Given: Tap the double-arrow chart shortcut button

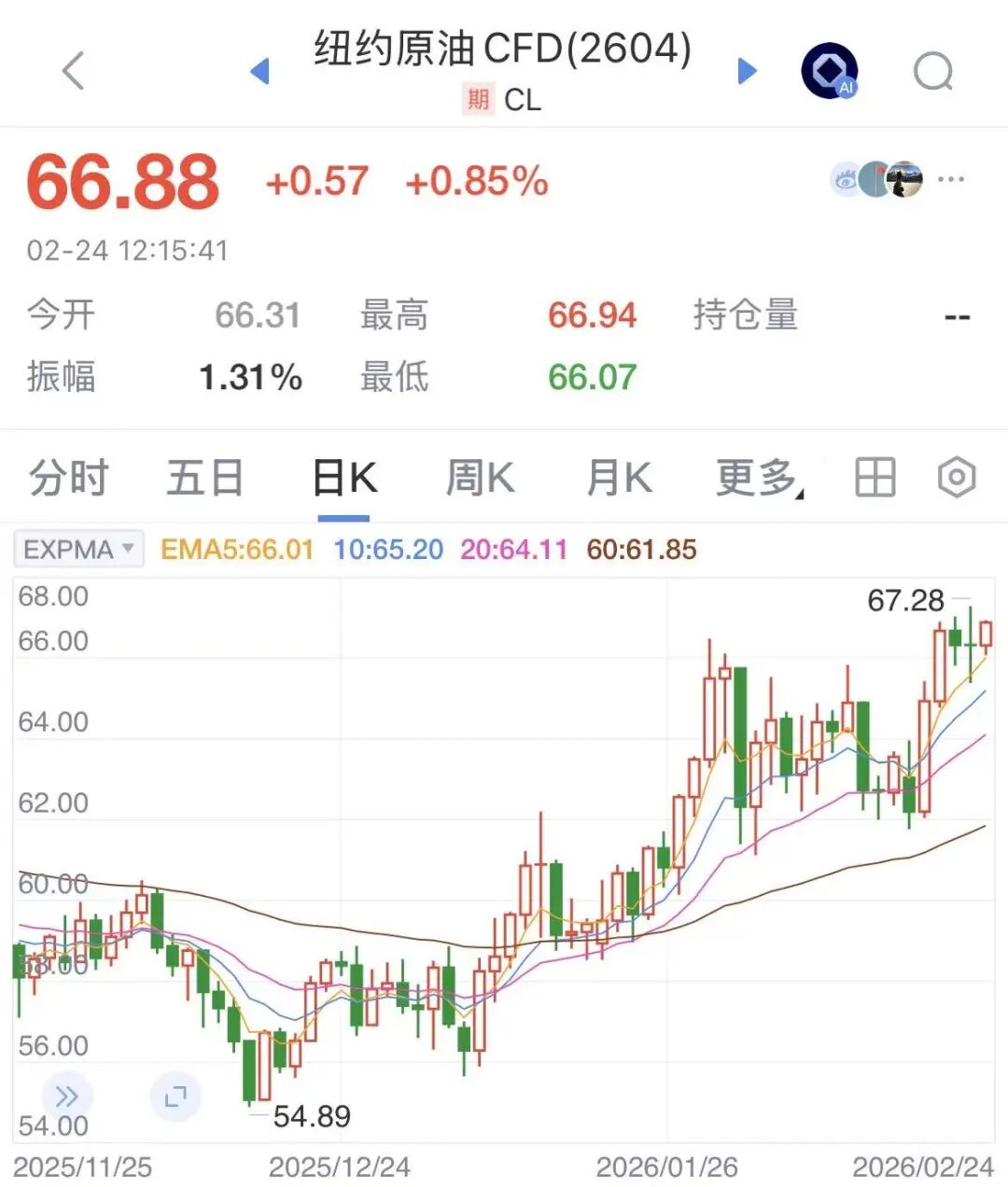Looking at the screenshot, I should pyautogui.click(x=67, y=1096).
